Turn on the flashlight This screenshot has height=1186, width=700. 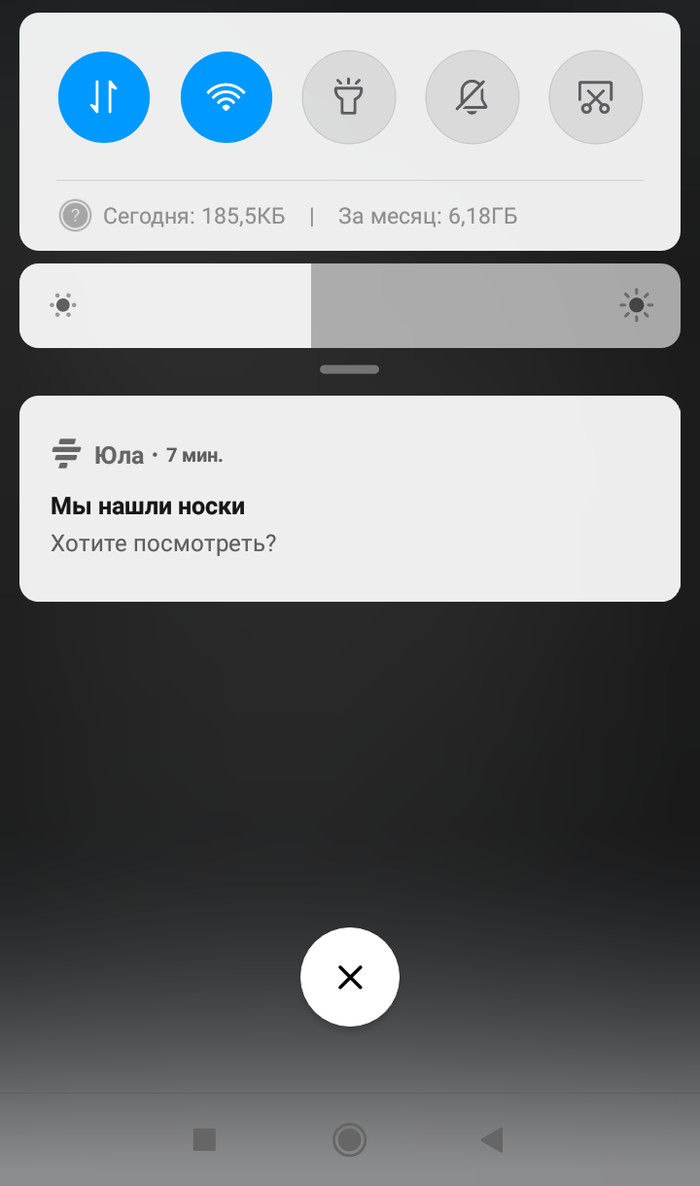[349, 97]
